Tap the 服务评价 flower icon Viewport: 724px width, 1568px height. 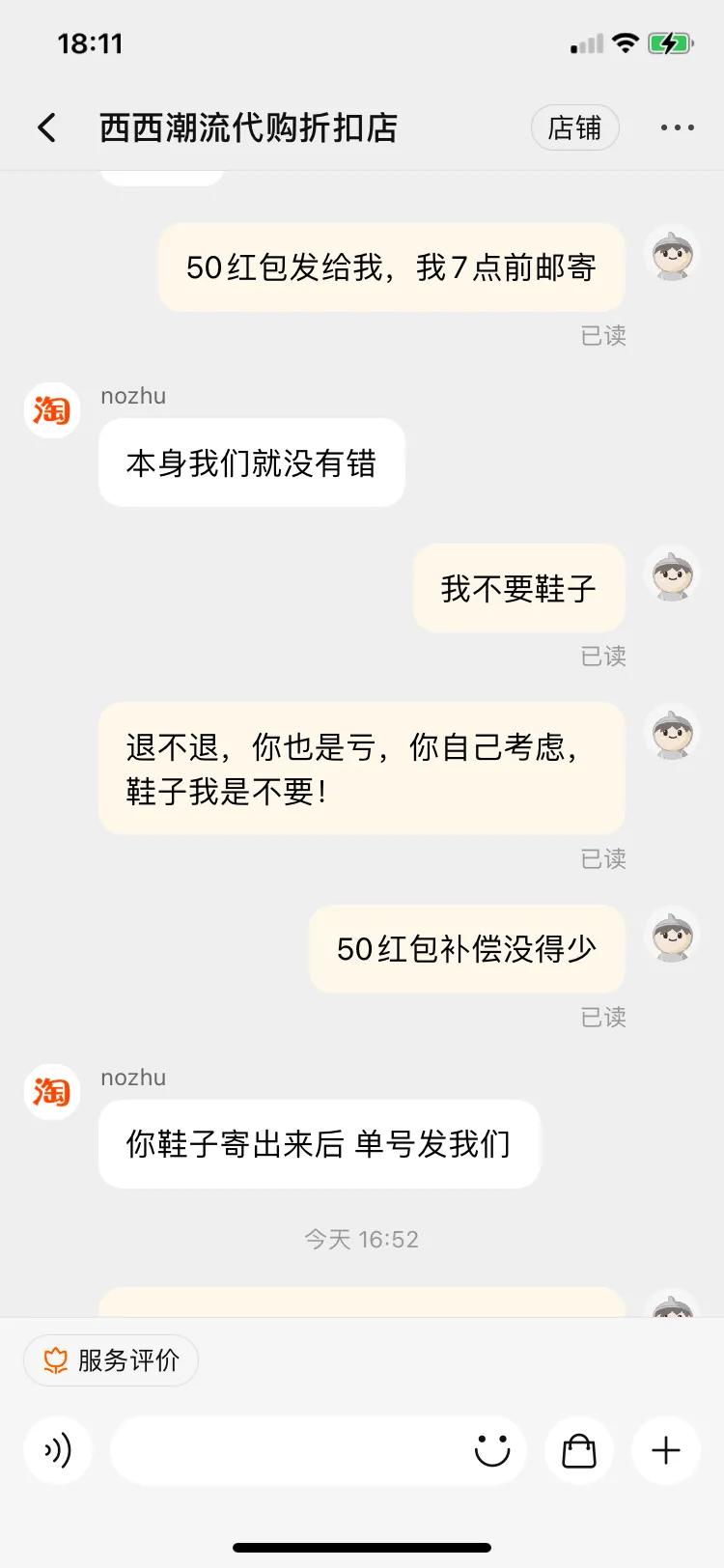point(56,1360)
